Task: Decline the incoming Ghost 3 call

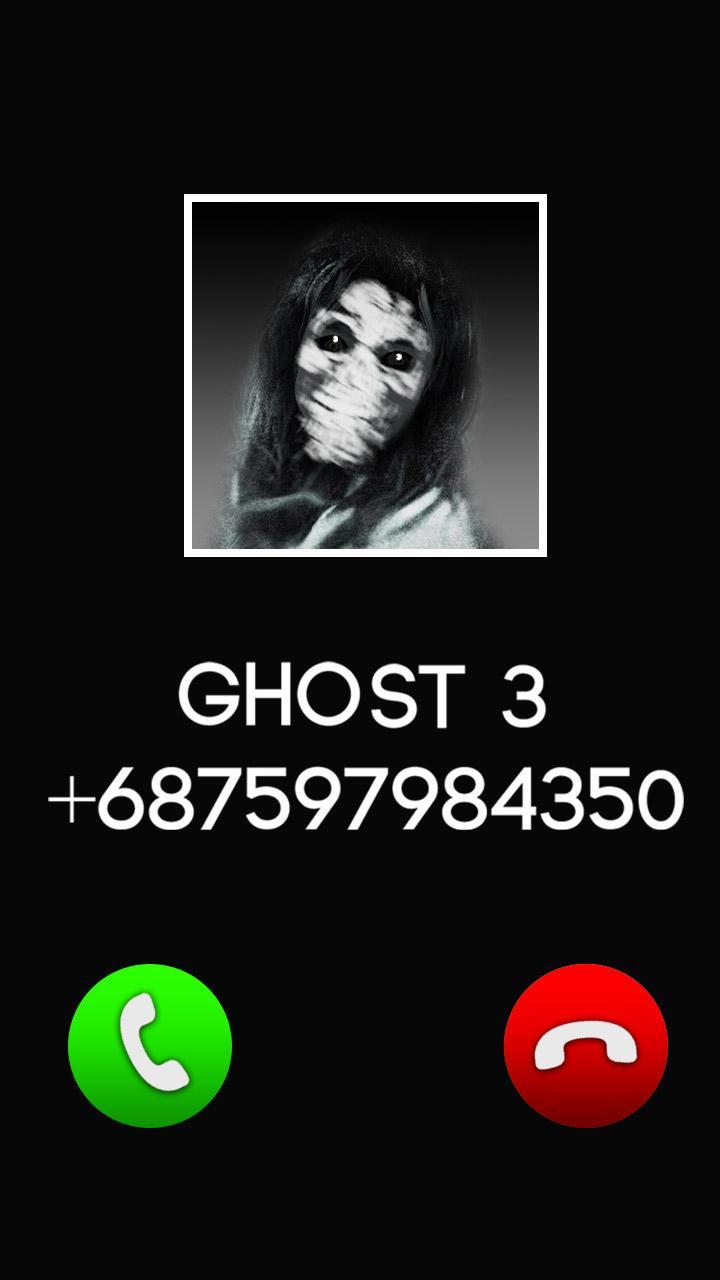Action: (586, 1046)
